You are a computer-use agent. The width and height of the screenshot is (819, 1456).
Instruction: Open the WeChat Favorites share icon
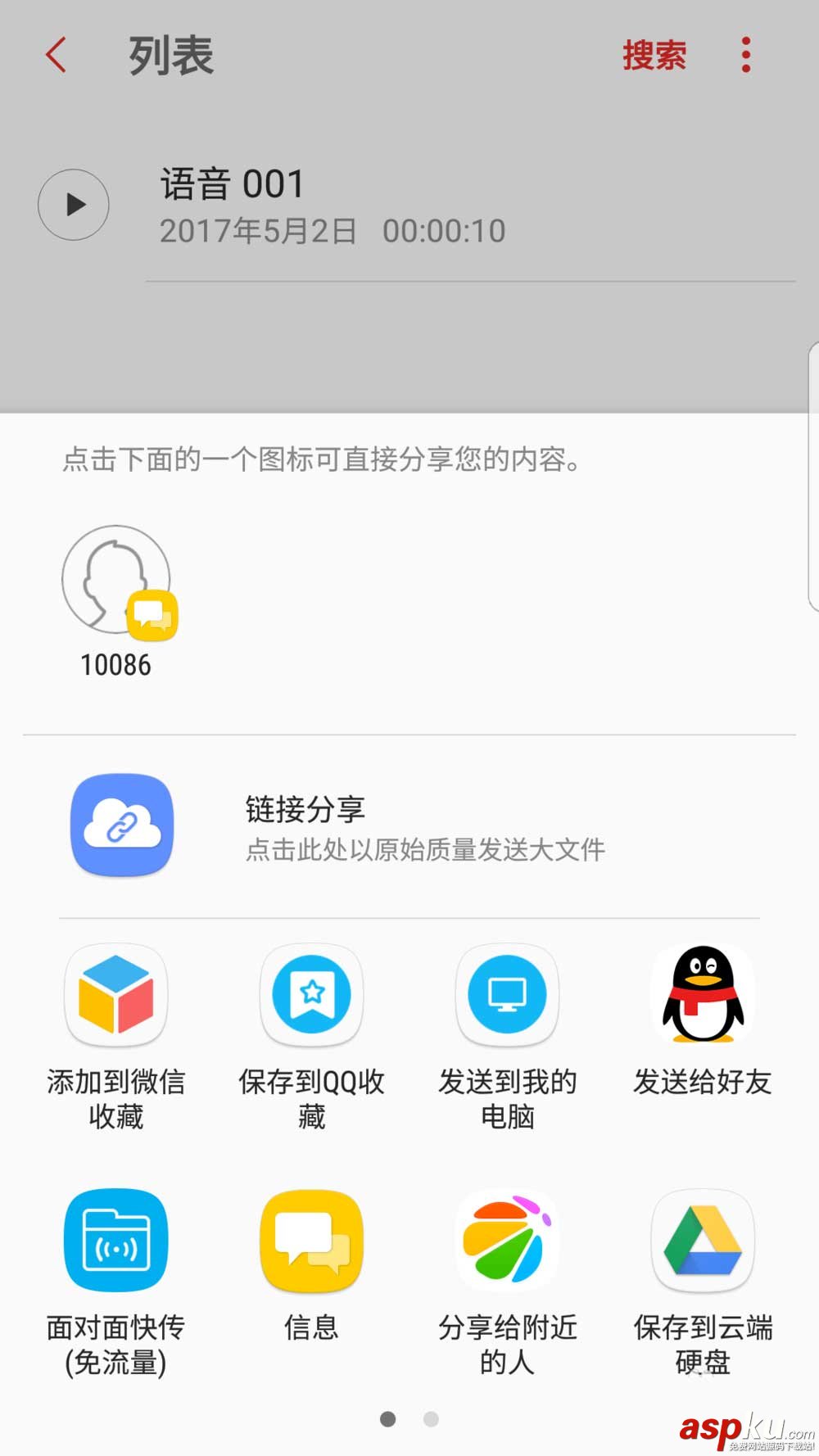click(115, 995)
